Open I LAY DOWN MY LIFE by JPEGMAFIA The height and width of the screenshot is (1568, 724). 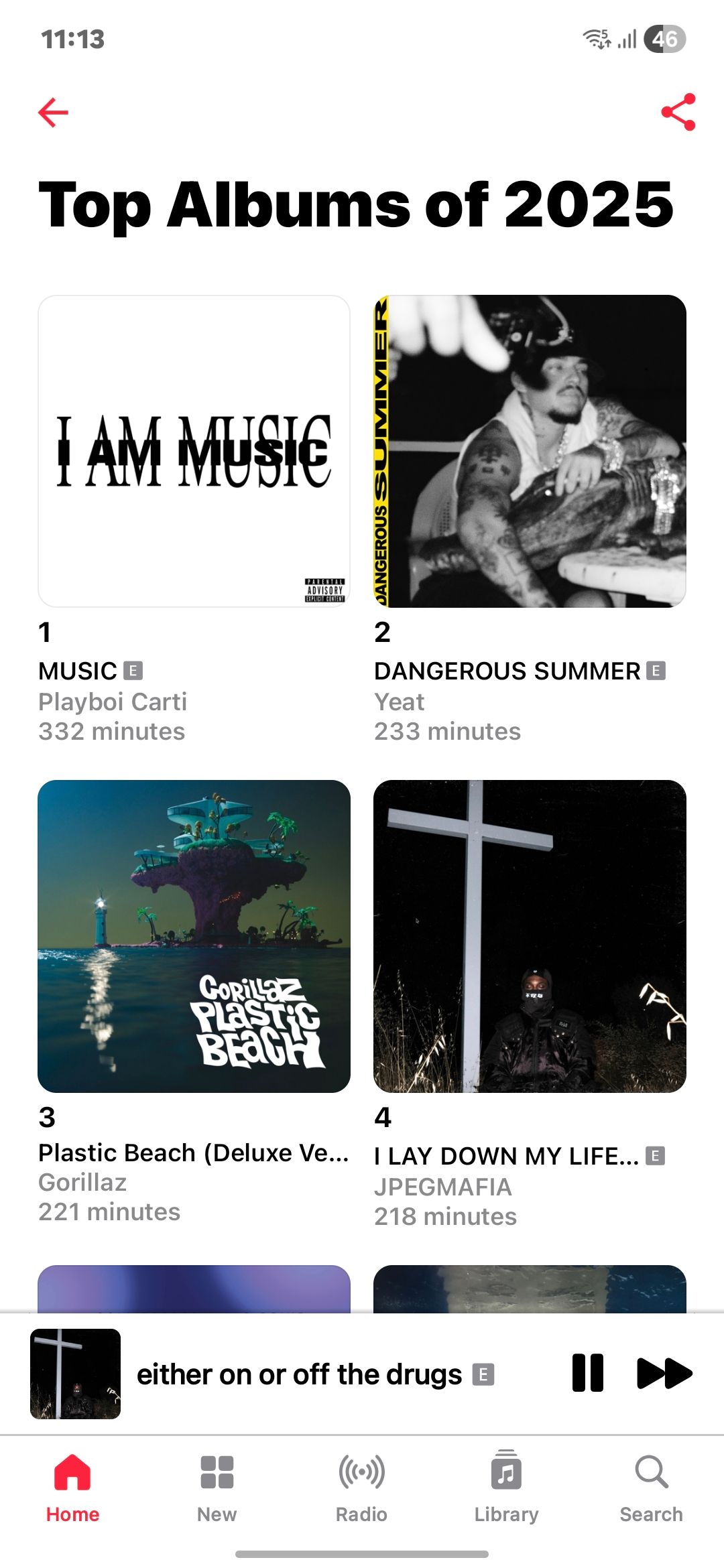point(530,936)
